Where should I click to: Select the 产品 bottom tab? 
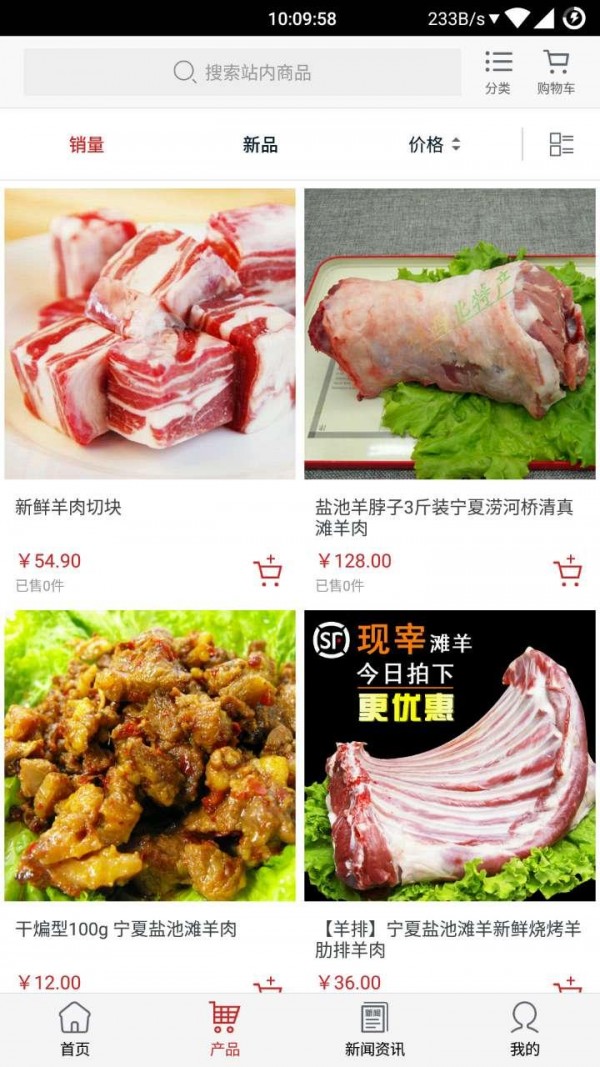(x=225, y=1030)
